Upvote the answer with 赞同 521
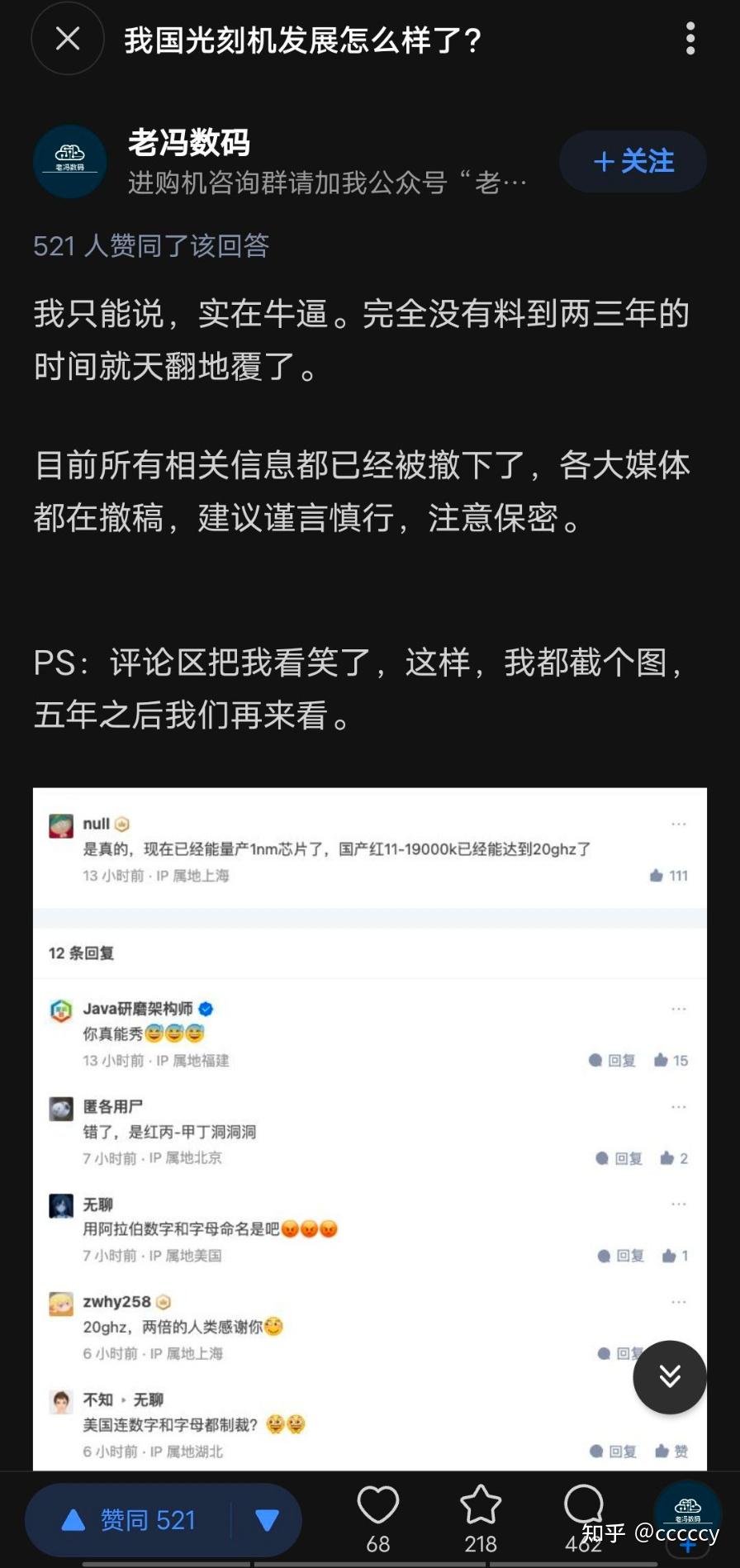Viewport: 740px width, 1568px height. click(x=129, y=1520)
